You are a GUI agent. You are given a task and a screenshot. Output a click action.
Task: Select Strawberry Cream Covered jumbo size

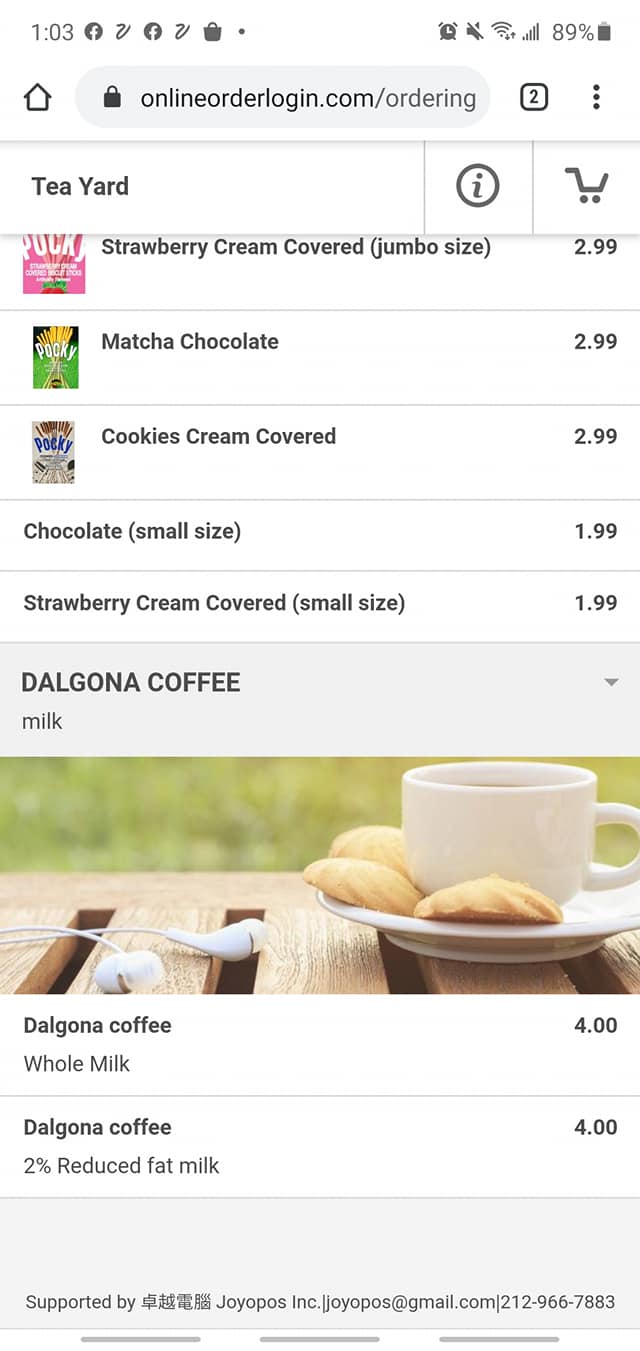(296, 248)
